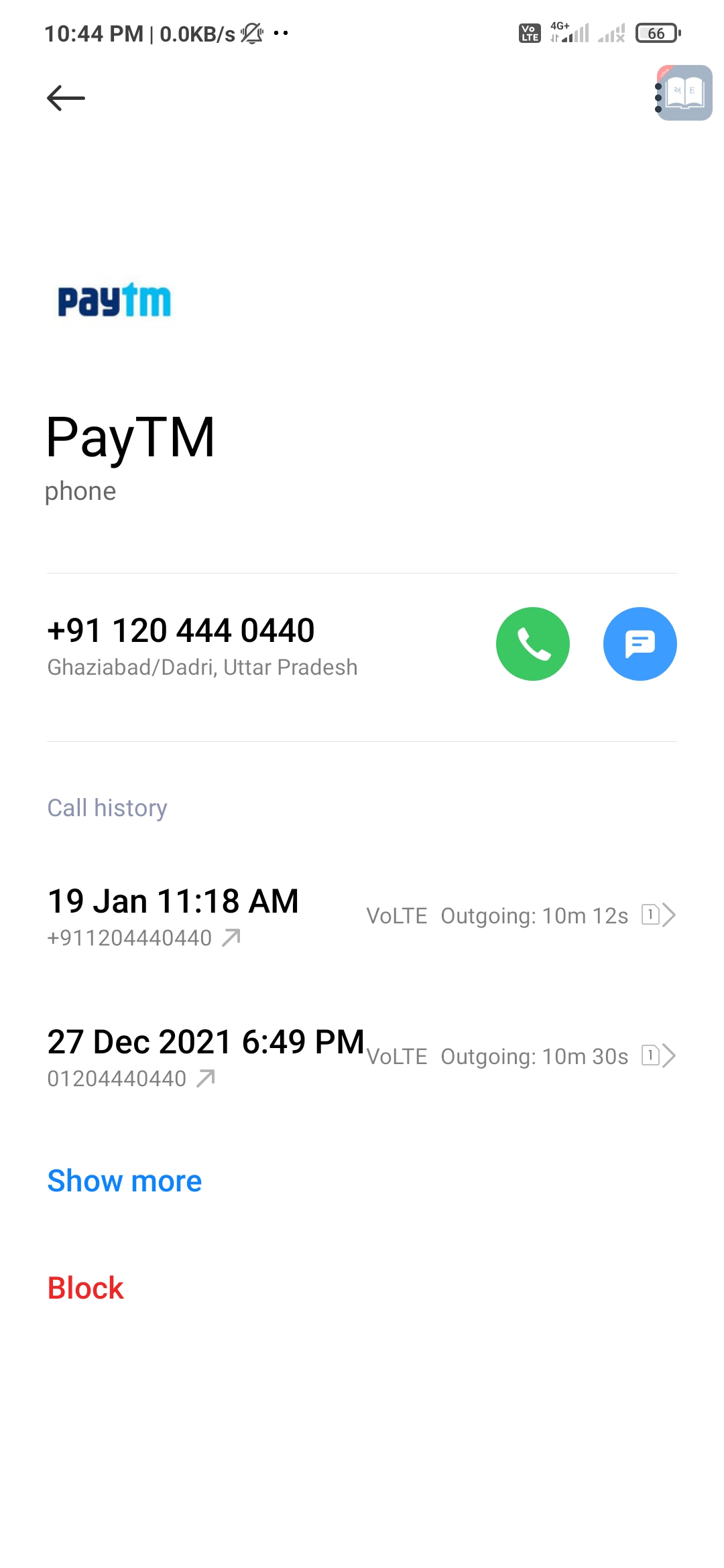The width and height of the screenshot is (724, 1568).
Task: Open the 19 Jan 11:18 AM call entry
Action: [362, 915]
